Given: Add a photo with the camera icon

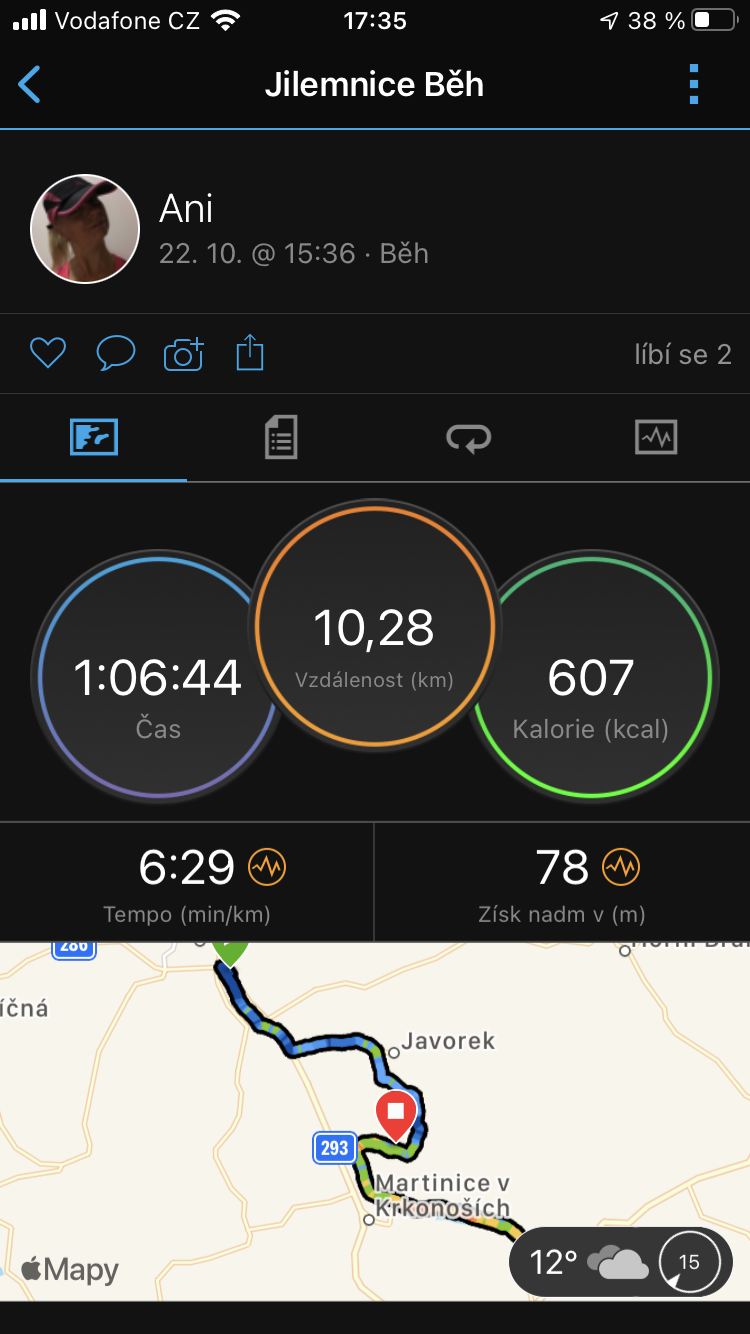Looking at the screenshot, I should 183,353.
